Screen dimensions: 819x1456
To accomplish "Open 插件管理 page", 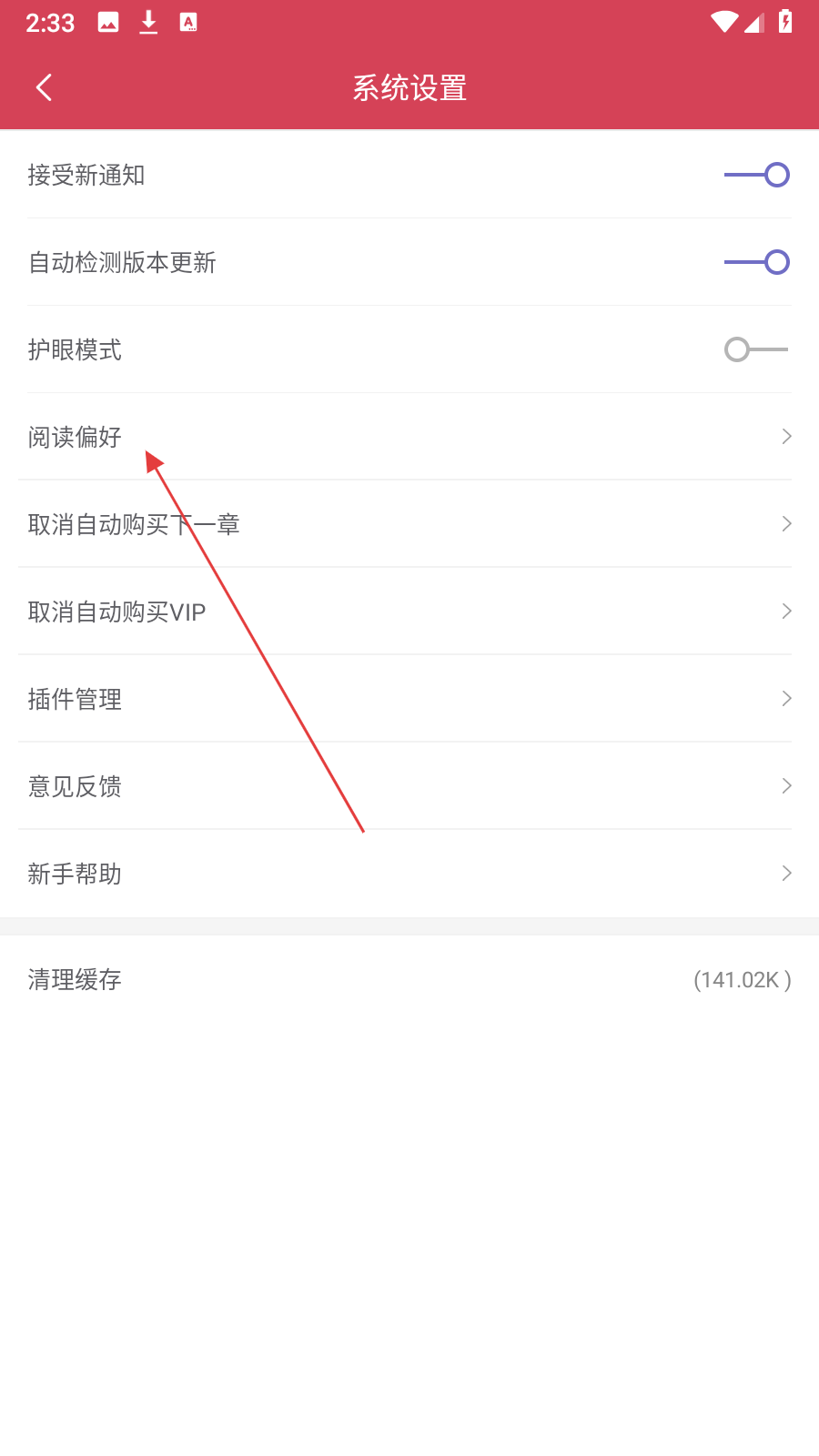I will (409, 699).
